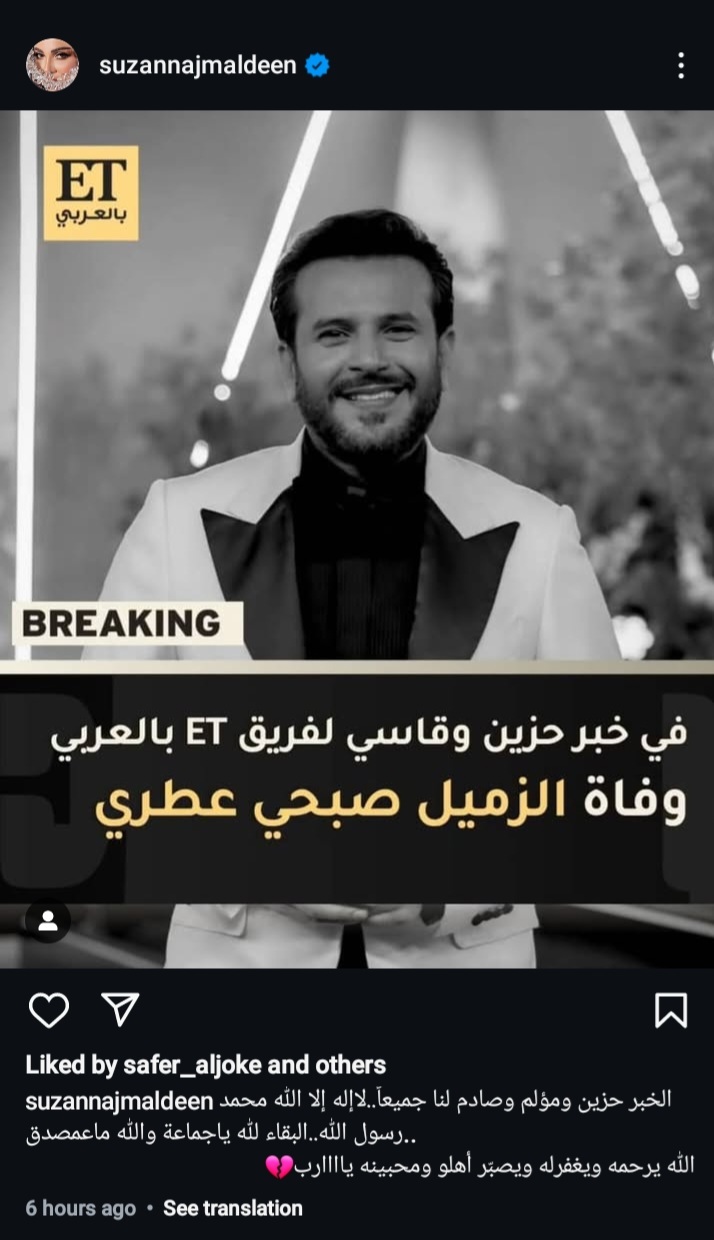Save the post with the bookmark icon
This screenshot has height=1240, width=714.
click(x=670, y=1010)
